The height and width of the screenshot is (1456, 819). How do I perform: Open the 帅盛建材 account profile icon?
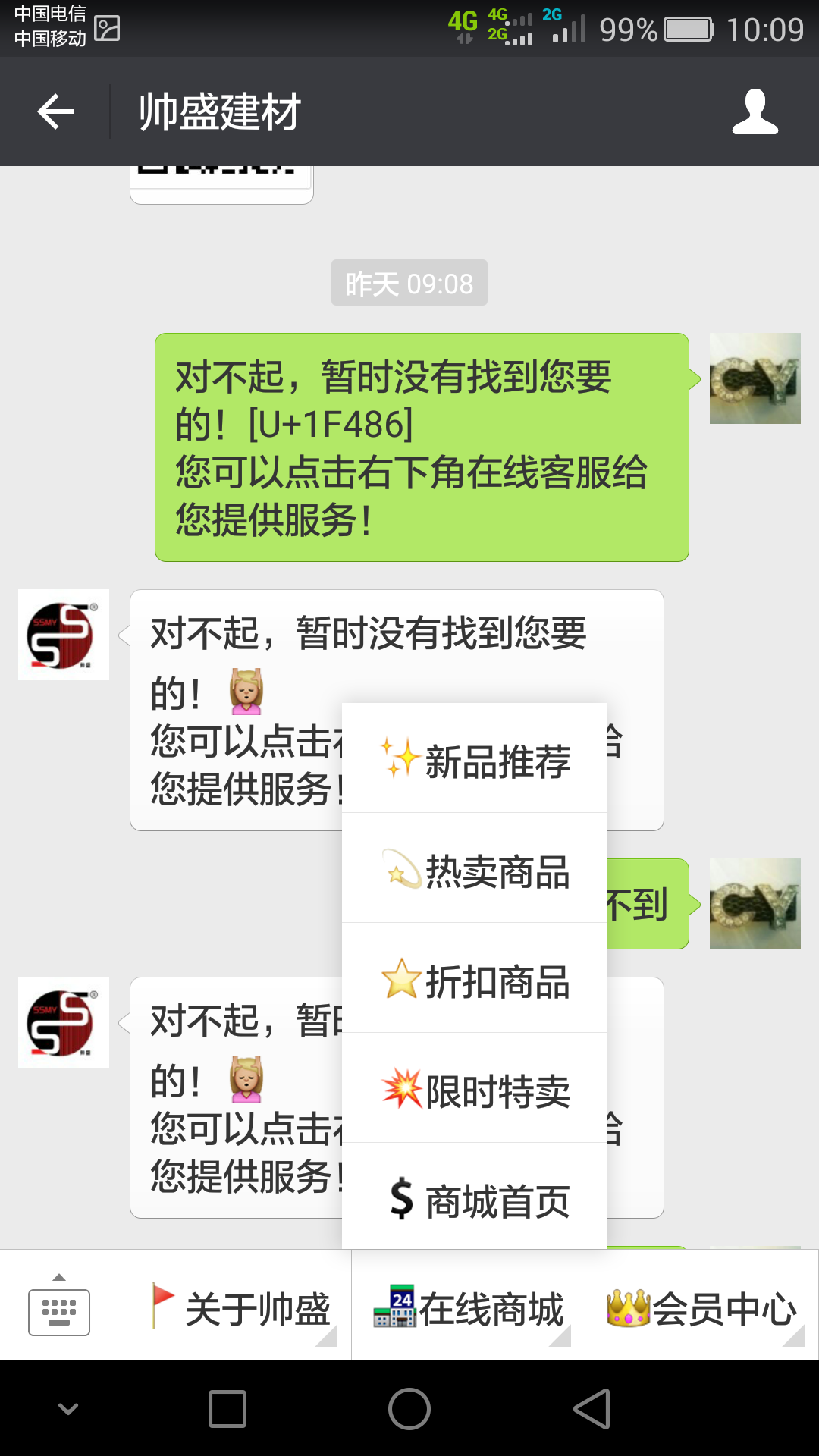(755, 112)
